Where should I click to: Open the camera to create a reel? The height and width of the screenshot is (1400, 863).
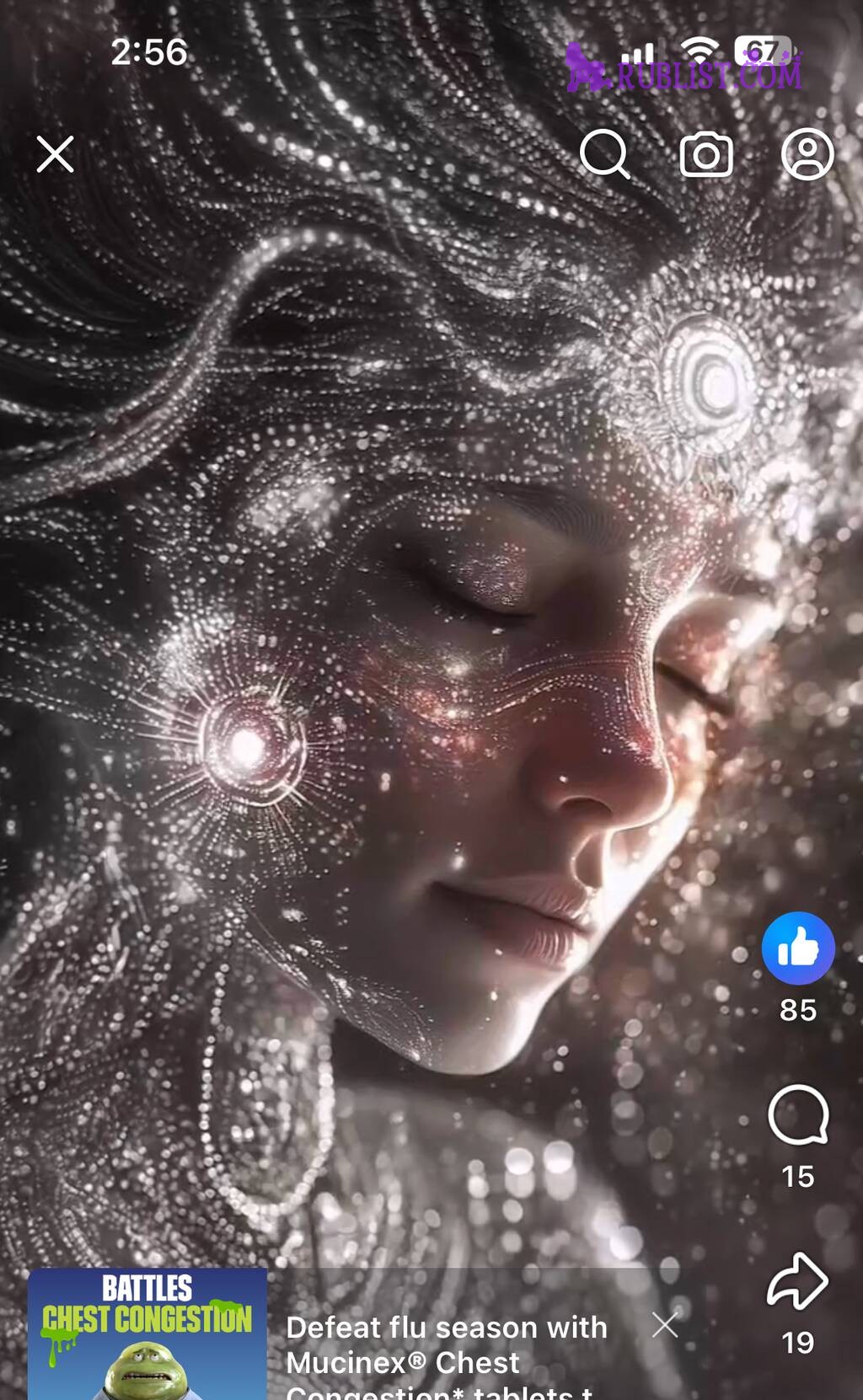point(706,154)
